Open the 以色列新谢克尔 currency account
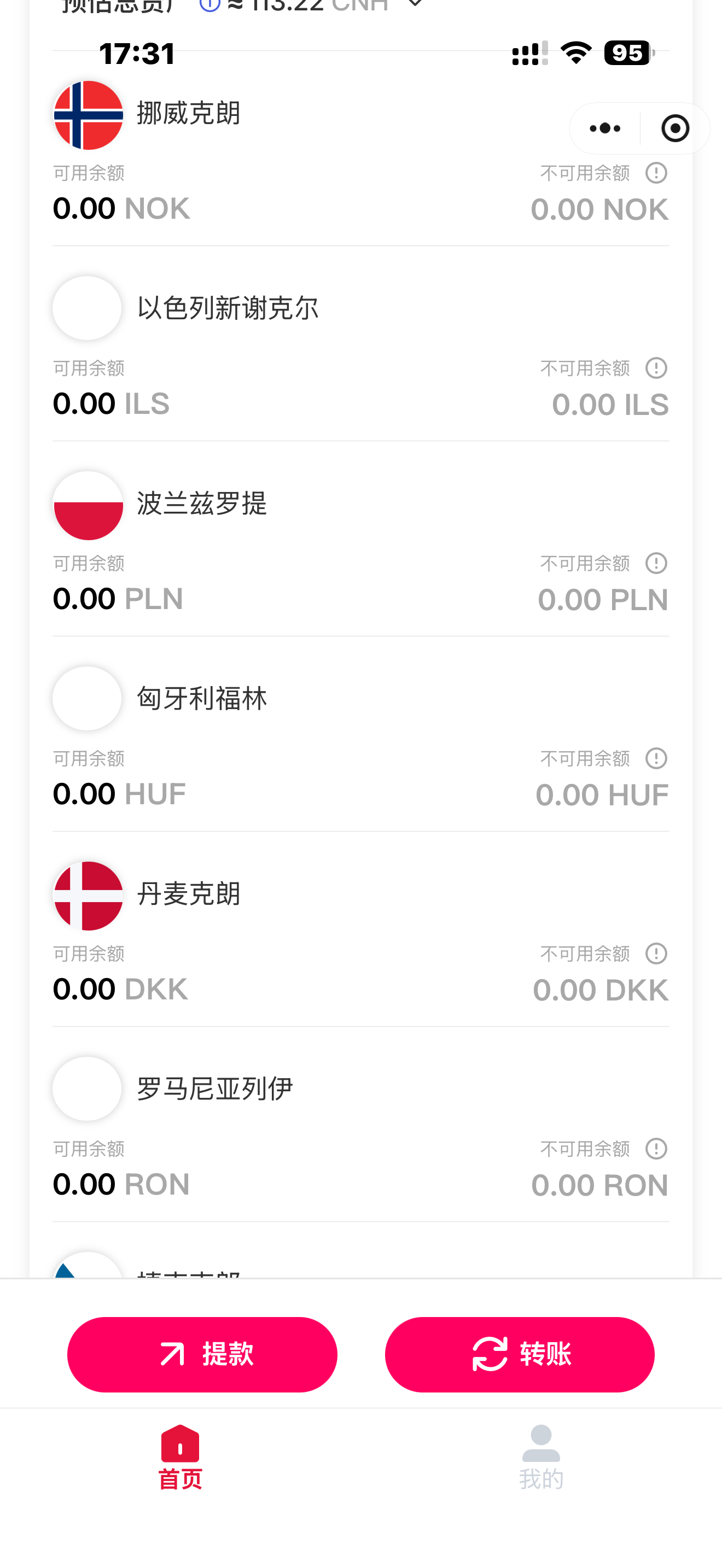This screenshot has width=722, height=1568. (x=227, y=308)
